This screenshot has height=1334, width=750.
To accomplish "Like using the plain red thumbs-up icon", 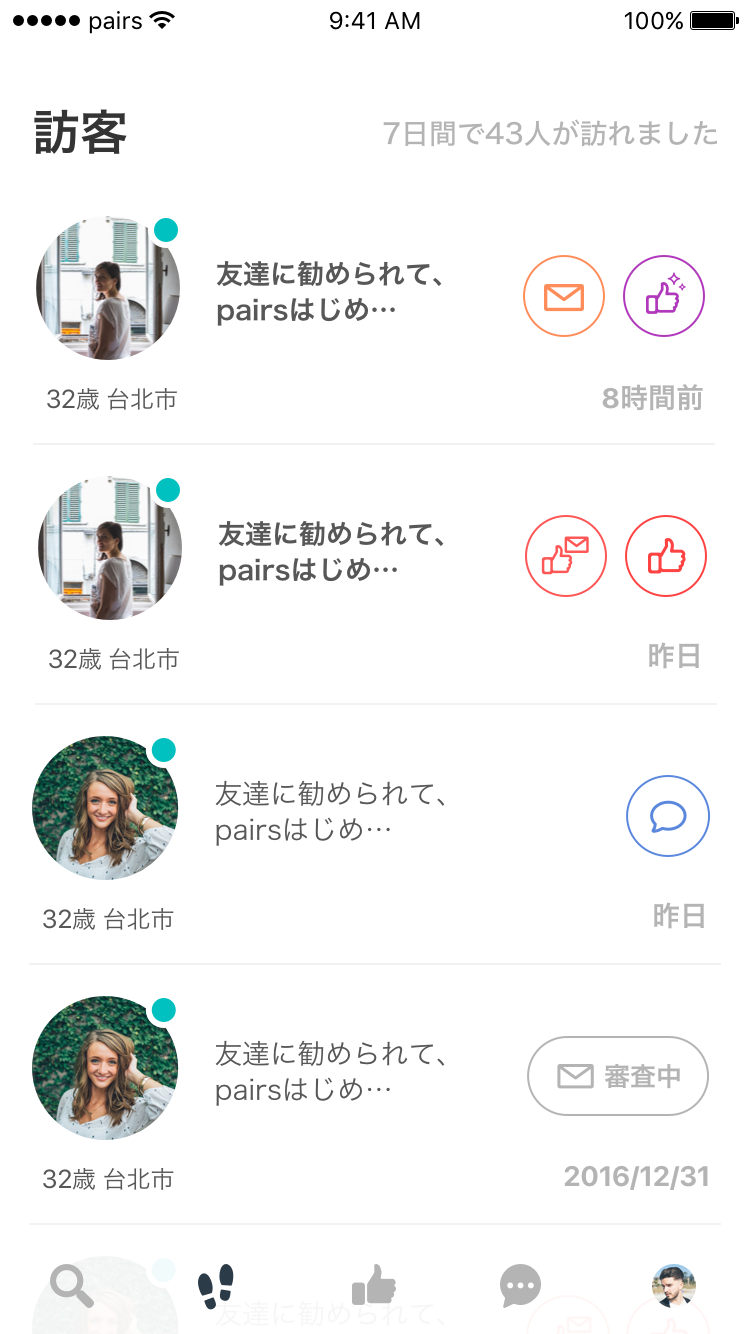I will coord(666,556).
